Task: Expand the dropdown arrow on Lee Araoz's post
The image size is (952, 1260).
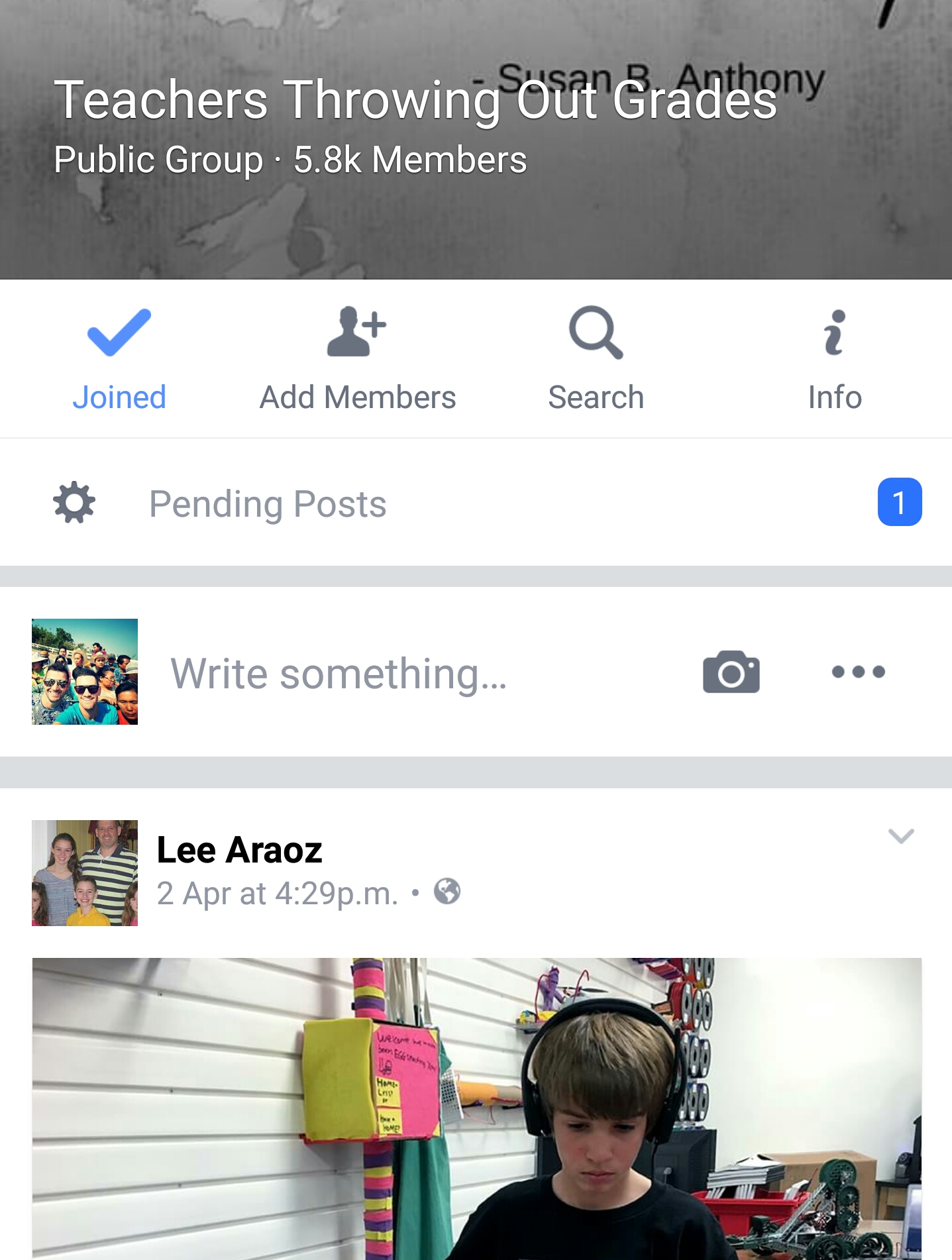Action: [900, 836]
